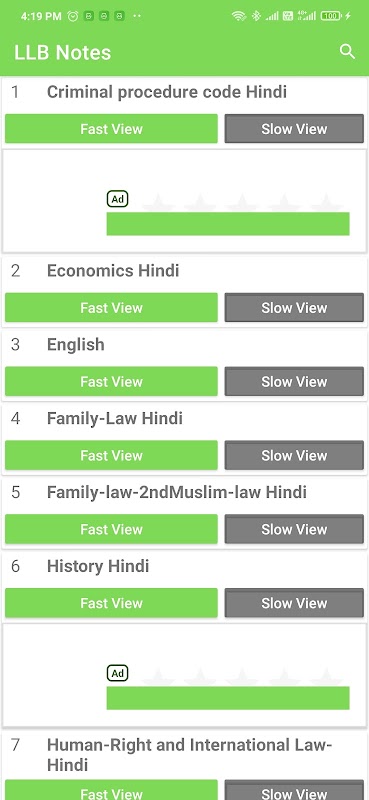This screenshot has height=800, width=369.
Task: Open Fast View for Economics Hindi
Action: (111, 308)
